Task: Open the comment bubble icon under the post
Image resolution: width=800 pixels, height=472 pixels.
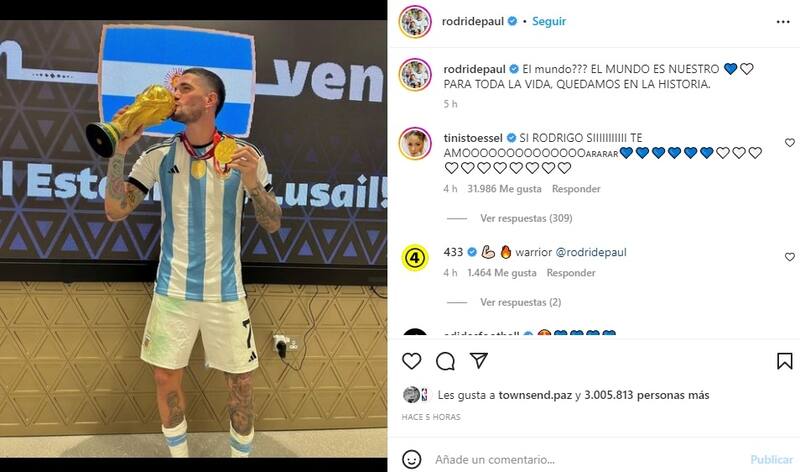Action: point(446,361)
